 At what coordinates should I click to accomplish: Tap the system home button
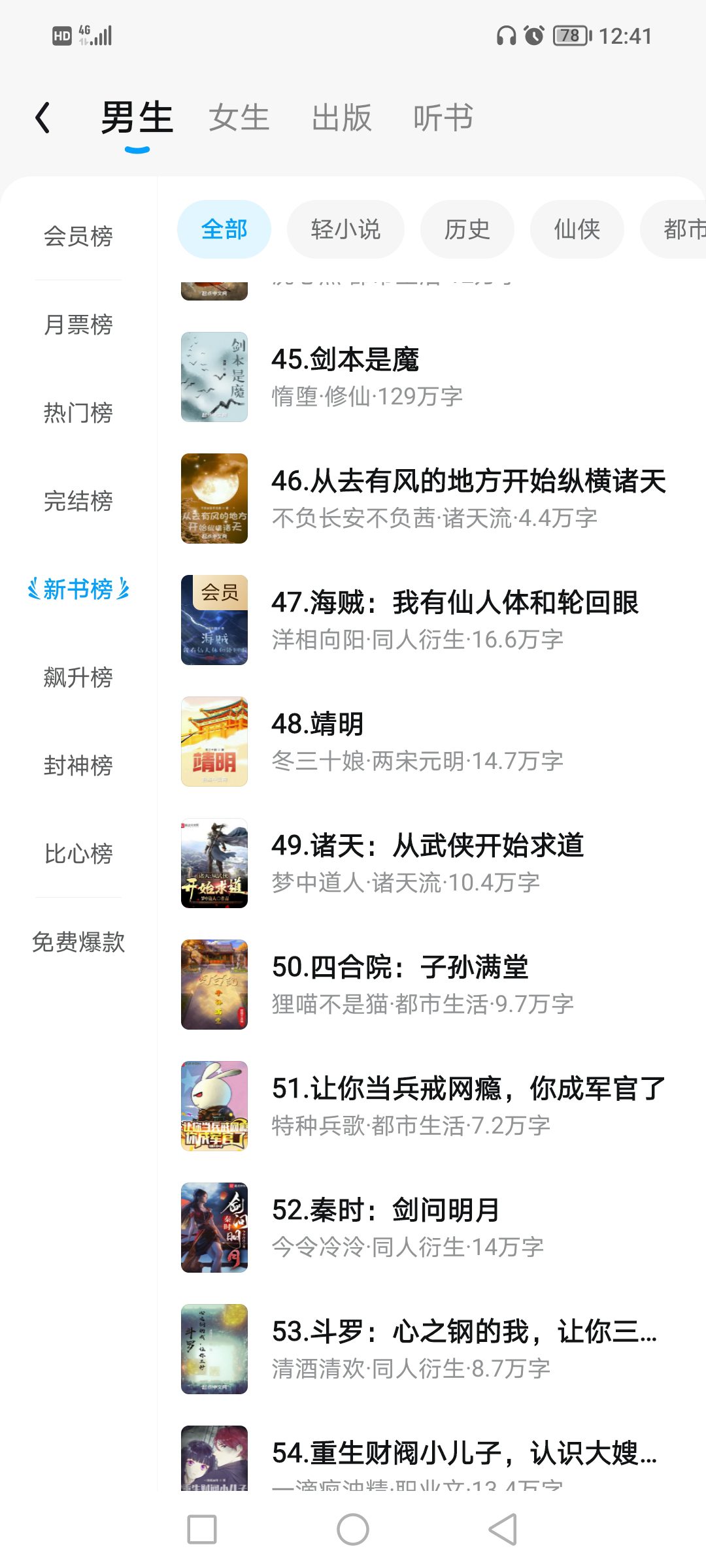[x=353, y=1529]
